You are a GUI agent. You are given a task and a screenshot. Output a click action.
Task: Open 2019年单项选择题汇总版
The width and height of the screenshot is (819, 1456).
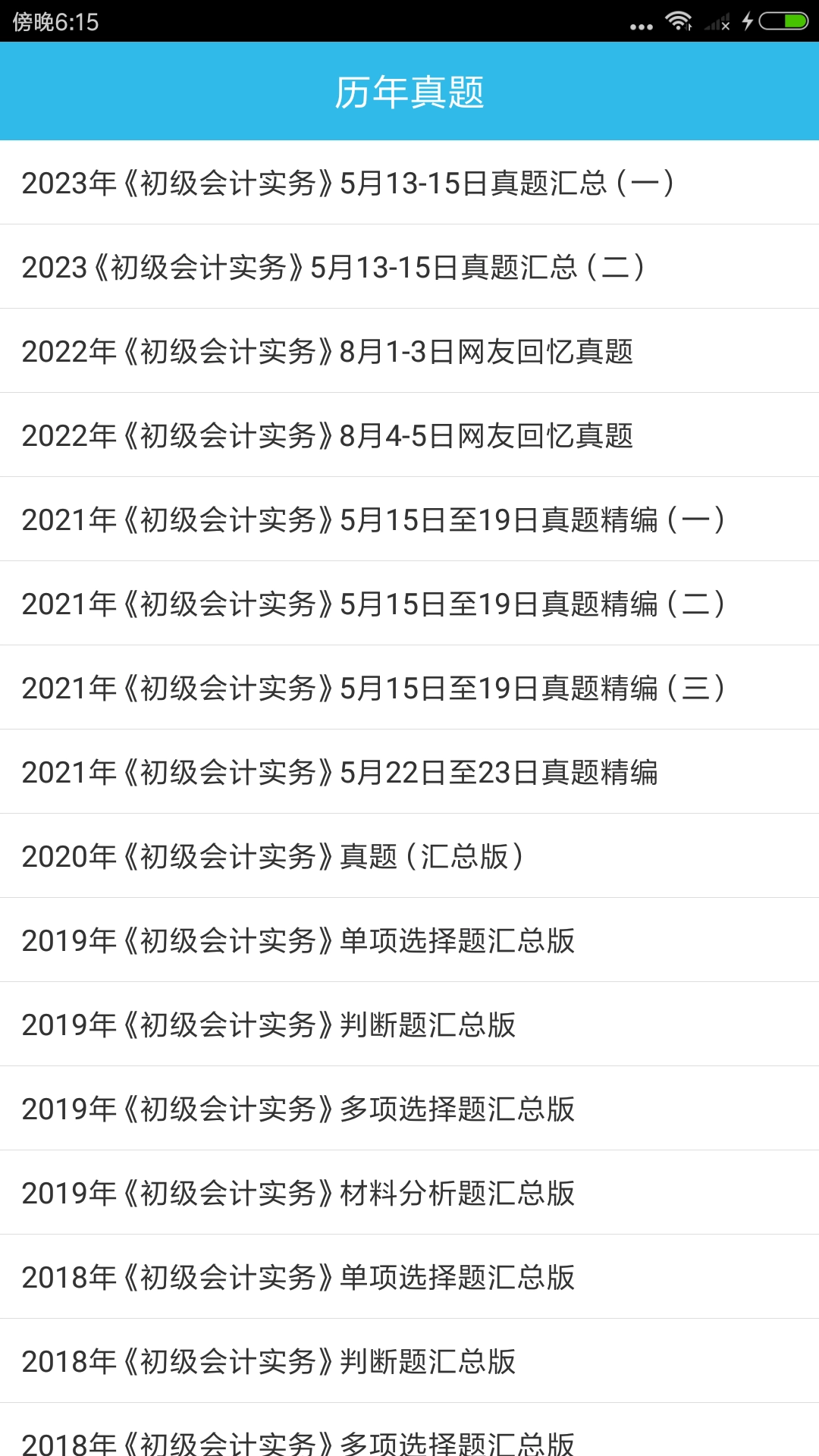pyautogui.click(x=298, y=942)
